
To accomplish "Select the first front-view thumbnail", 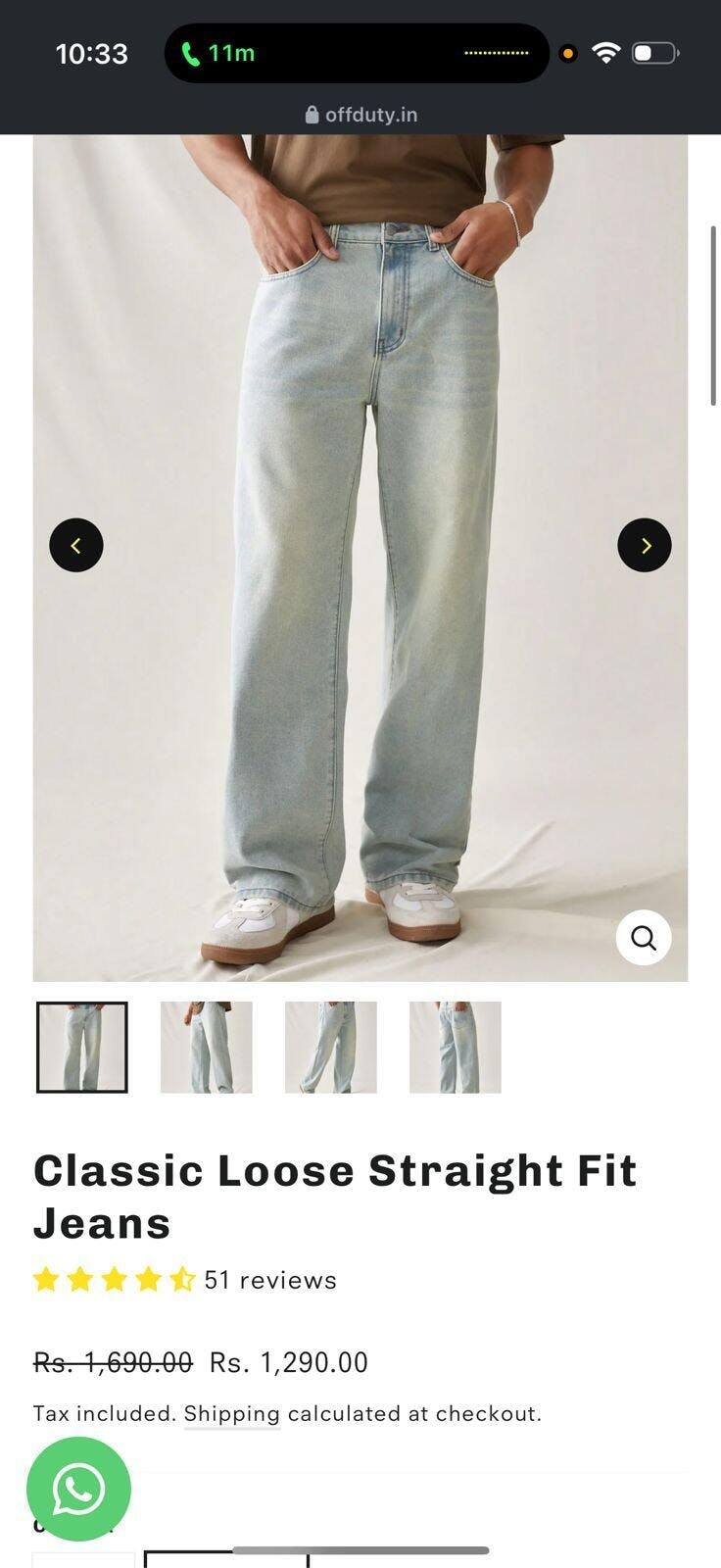I will point(82,1047).
